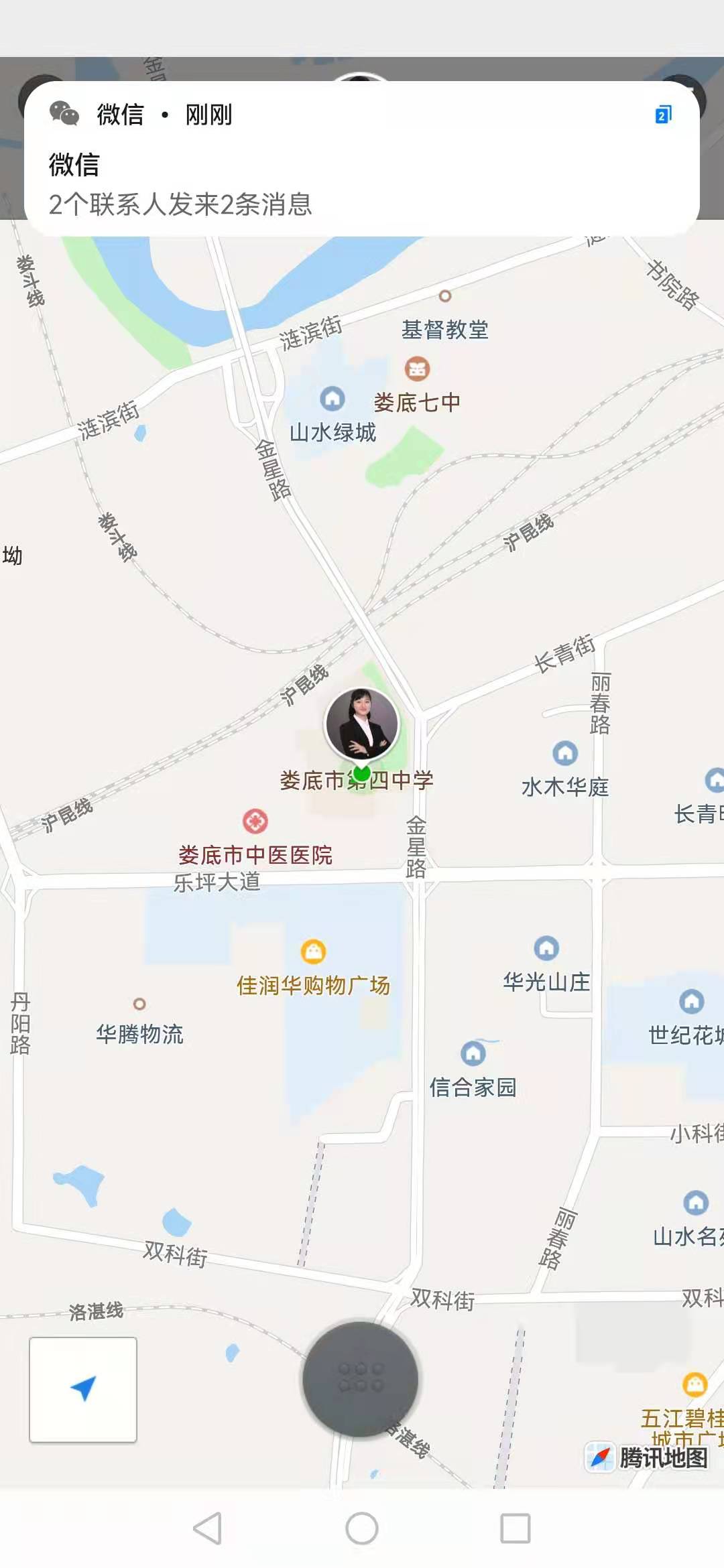The height and width of the screenshot is (1568, 724).
Task: Open the WeChat message notification banner
Action: 362,159
